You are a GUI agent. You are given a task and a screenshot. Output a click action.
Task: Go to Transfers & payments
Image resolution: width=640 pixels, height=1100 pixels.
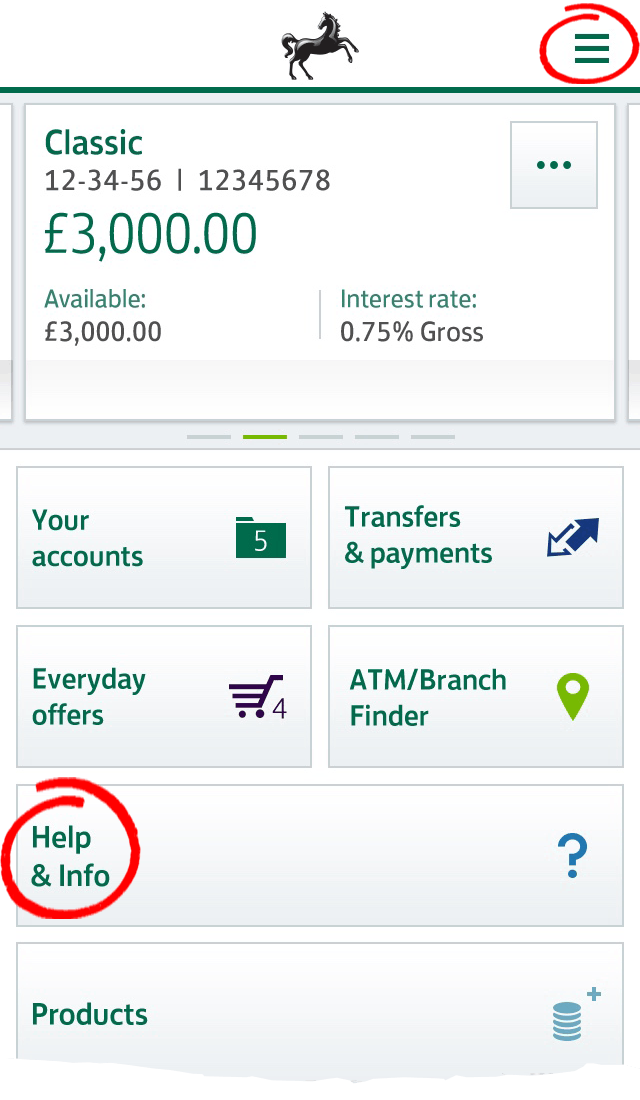(476, 537)
